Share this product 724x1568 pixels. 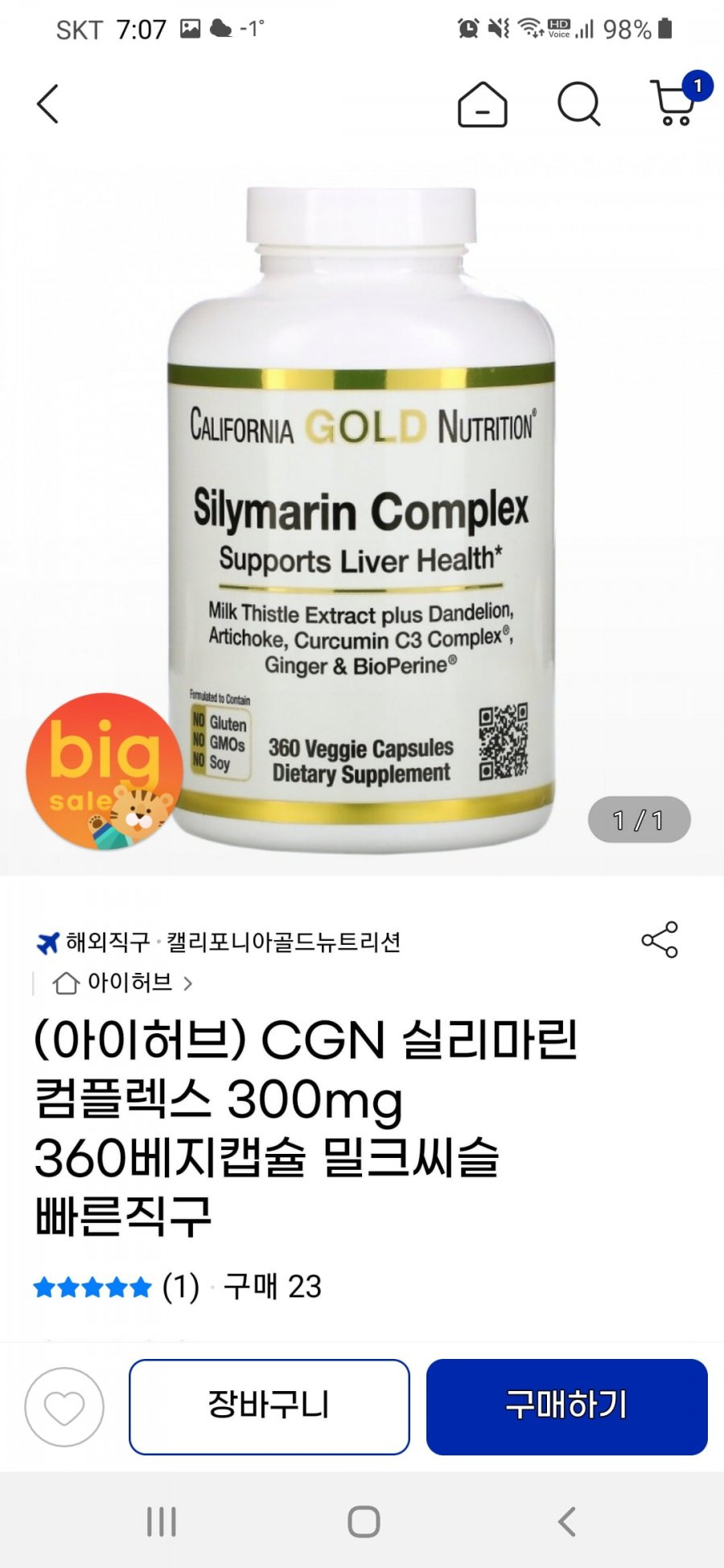coord(660,940)
